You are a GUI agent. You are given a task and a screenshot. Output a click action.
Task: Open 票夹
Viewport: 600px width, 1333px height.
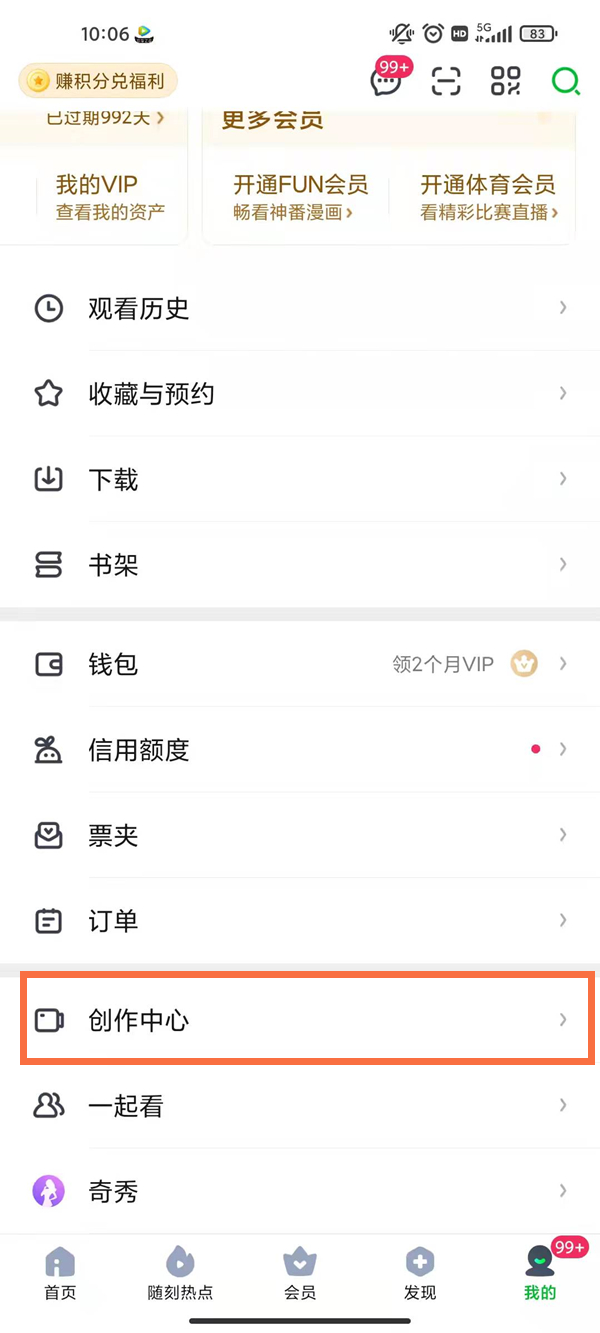click(x=300, y=835)
